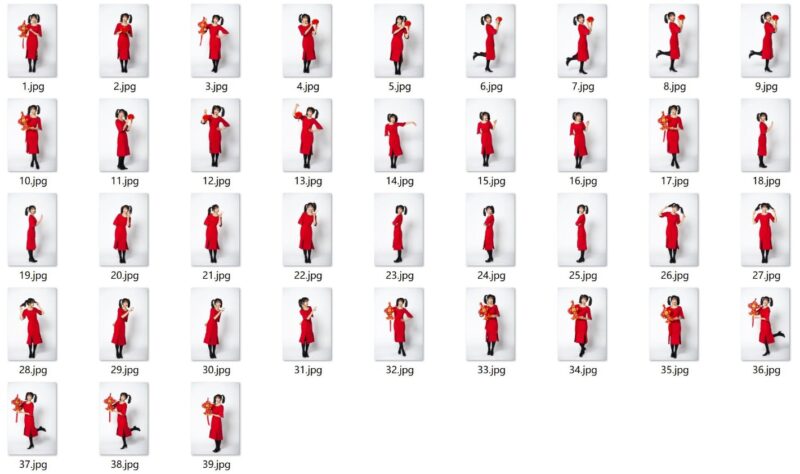This screenshot has width=800, height=474.
Task: Open image 37.jpg
Action: (32, 418)
